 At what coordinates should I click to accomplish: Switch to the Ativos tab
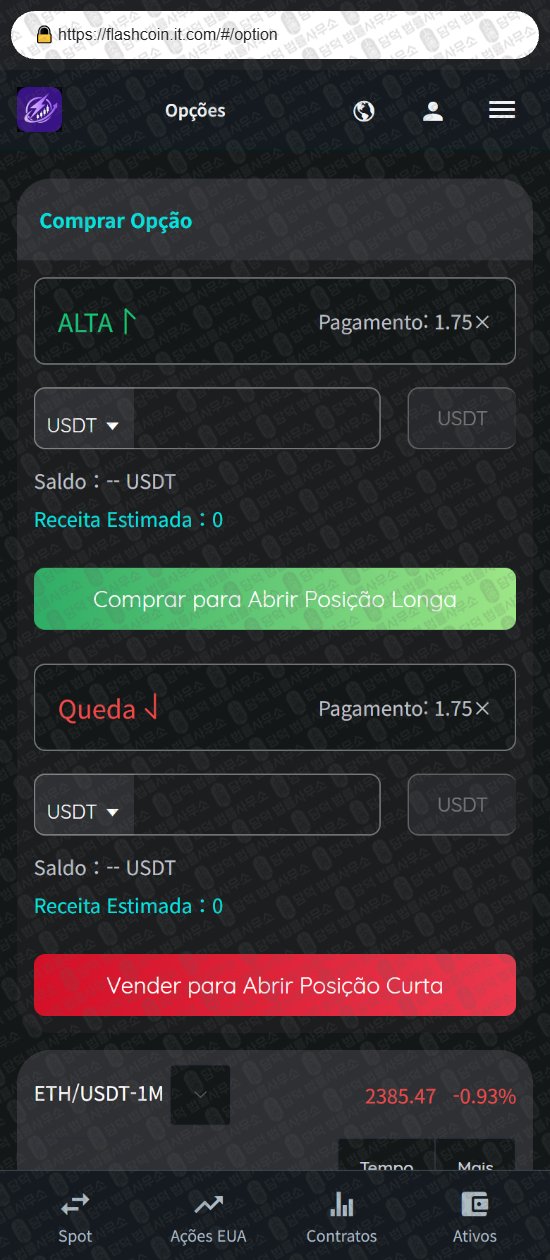[x=475, y=1215]
